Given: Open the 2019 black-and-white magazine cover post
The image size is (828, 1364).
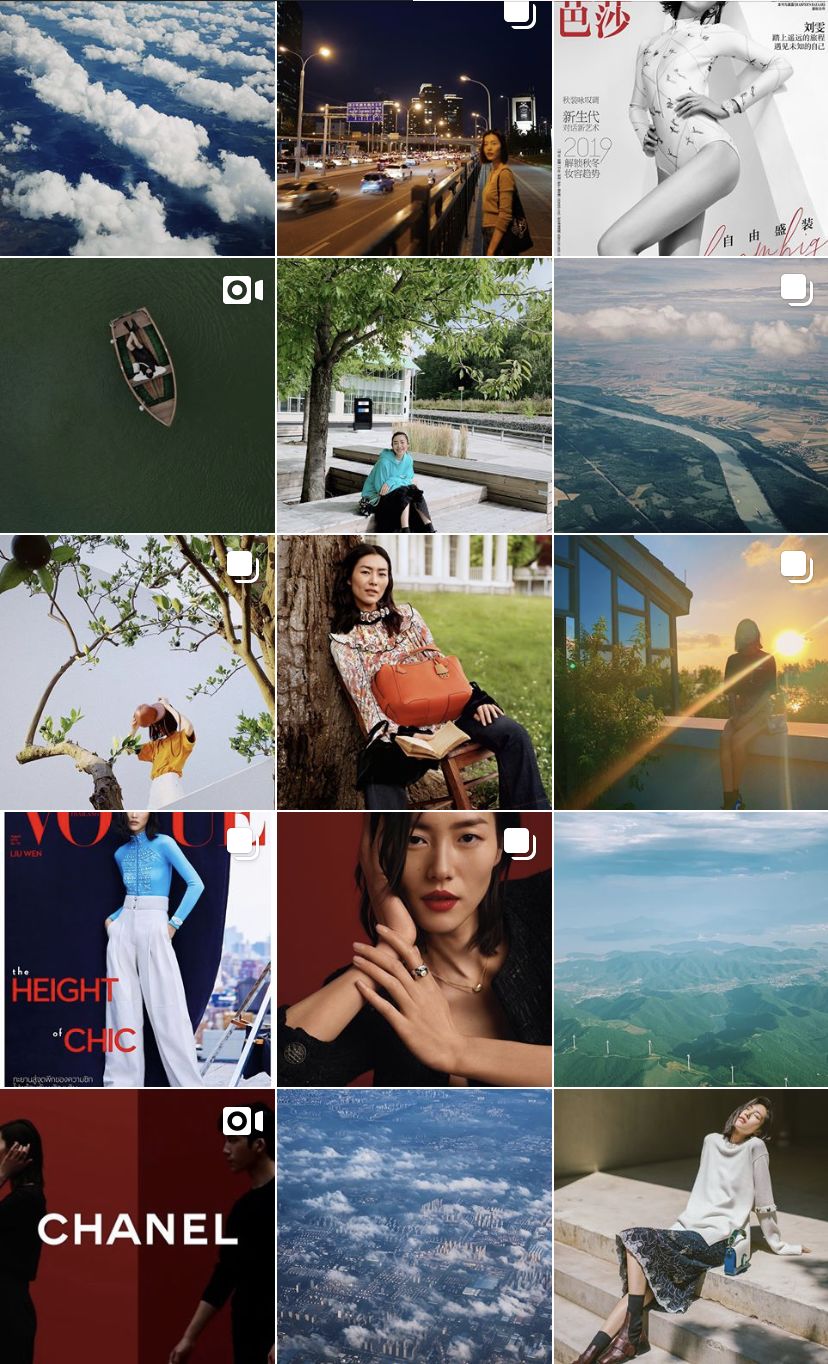Looking at the screenshot, I should click(691, 128).
